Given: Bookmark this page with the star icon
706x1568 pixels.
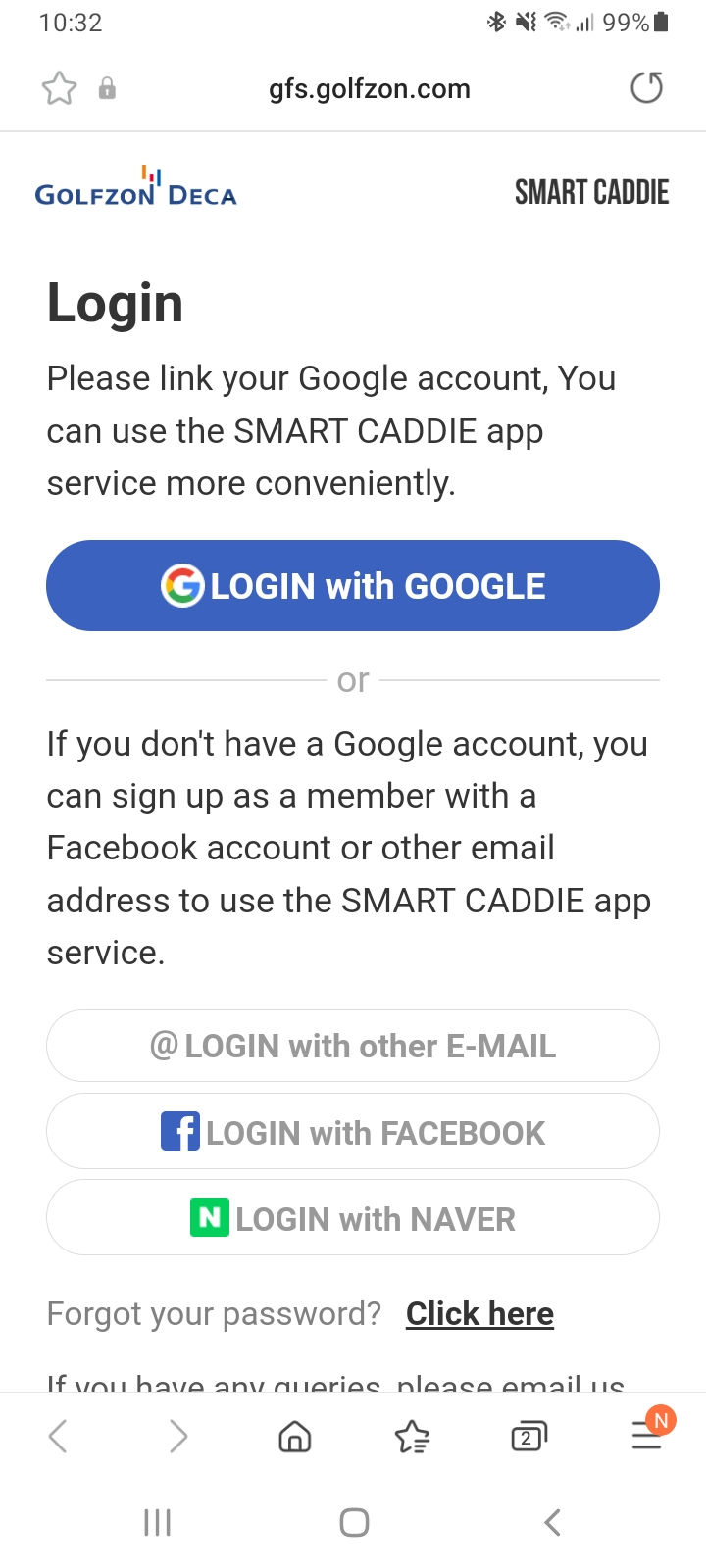Looking at the screenshot, I should (59, 88).
